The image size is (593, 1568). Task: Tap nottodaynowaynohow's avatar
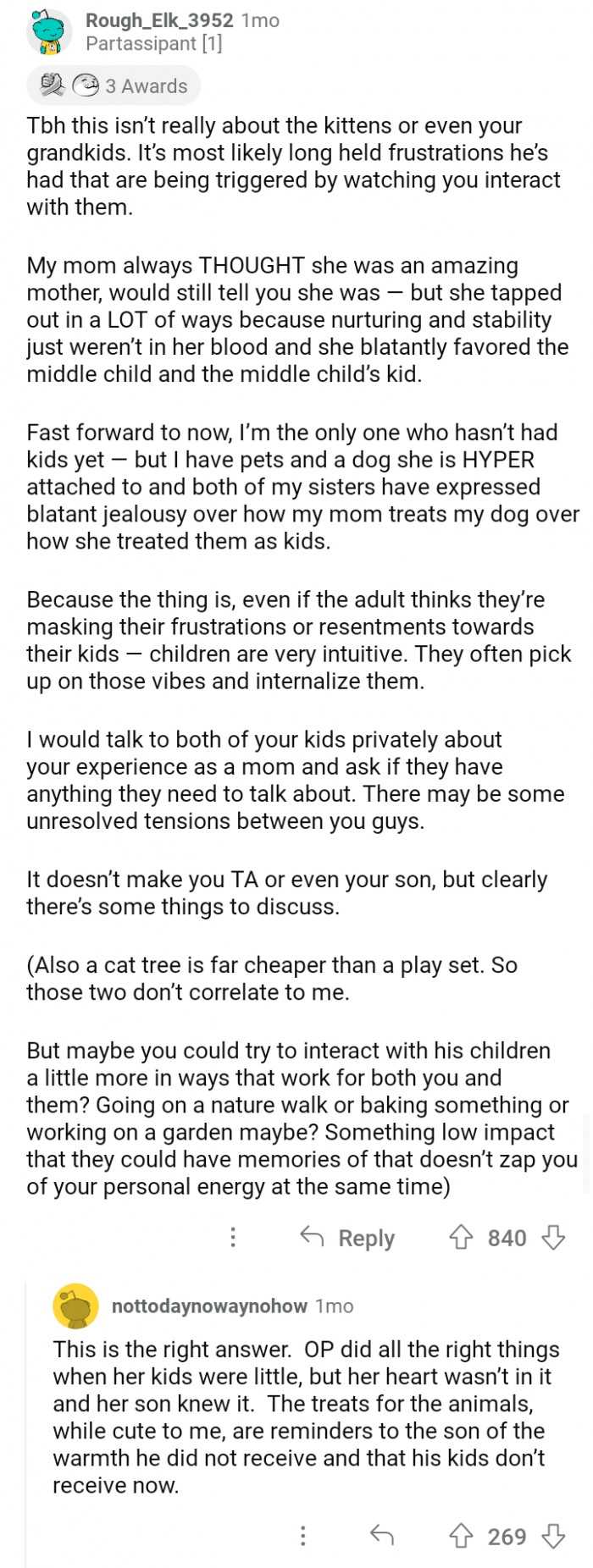[75, 1306]
